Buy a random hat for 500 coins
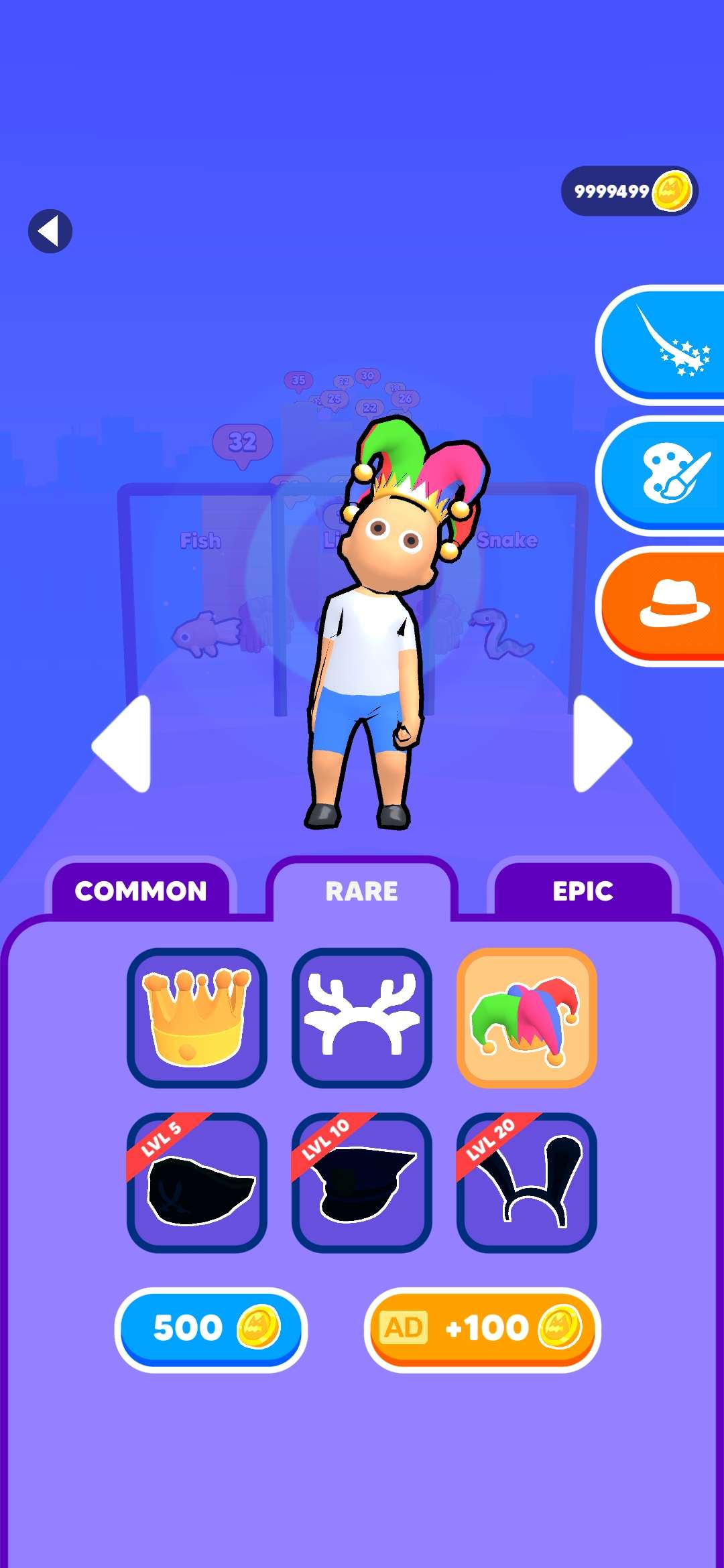 (211, 1328)
